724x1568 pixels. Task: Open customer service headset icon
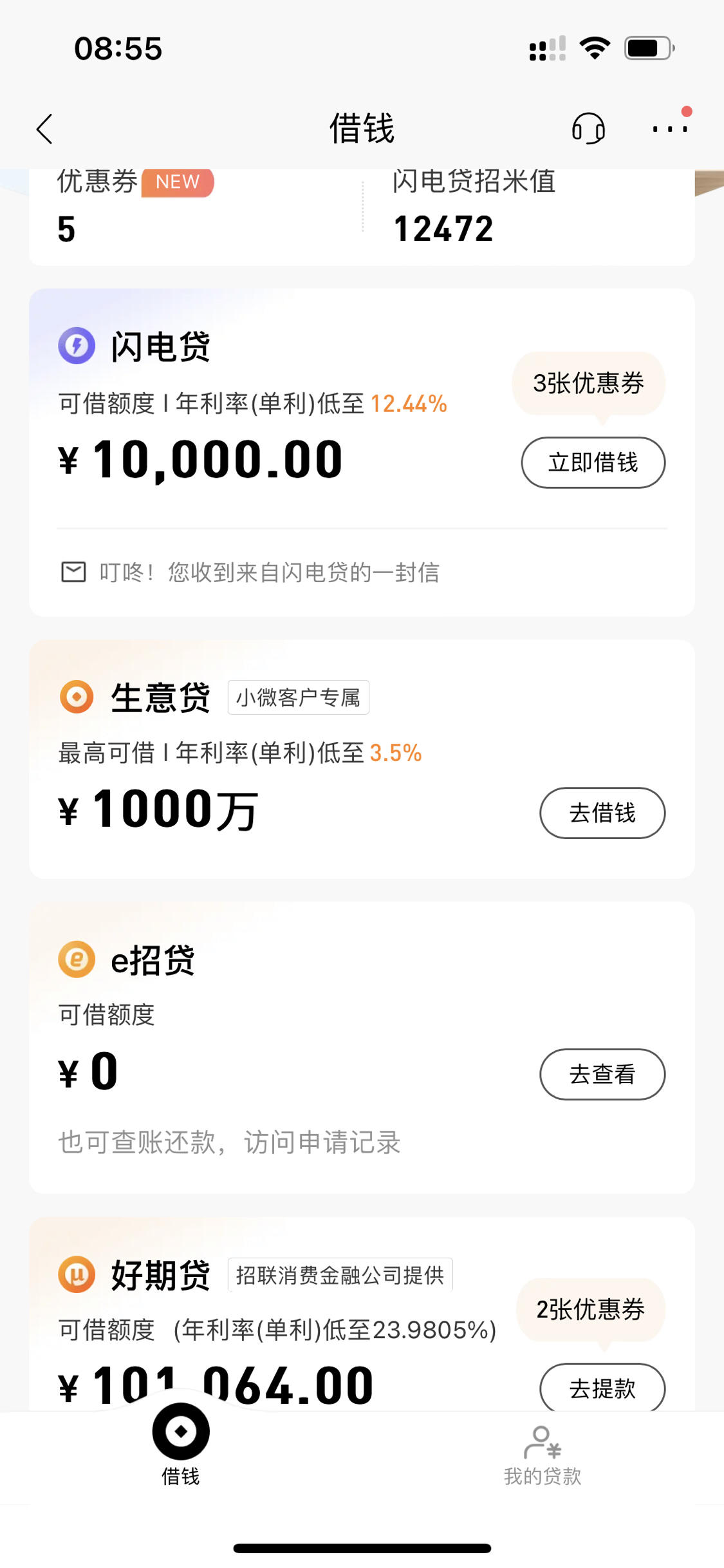(x=588, y=128)
